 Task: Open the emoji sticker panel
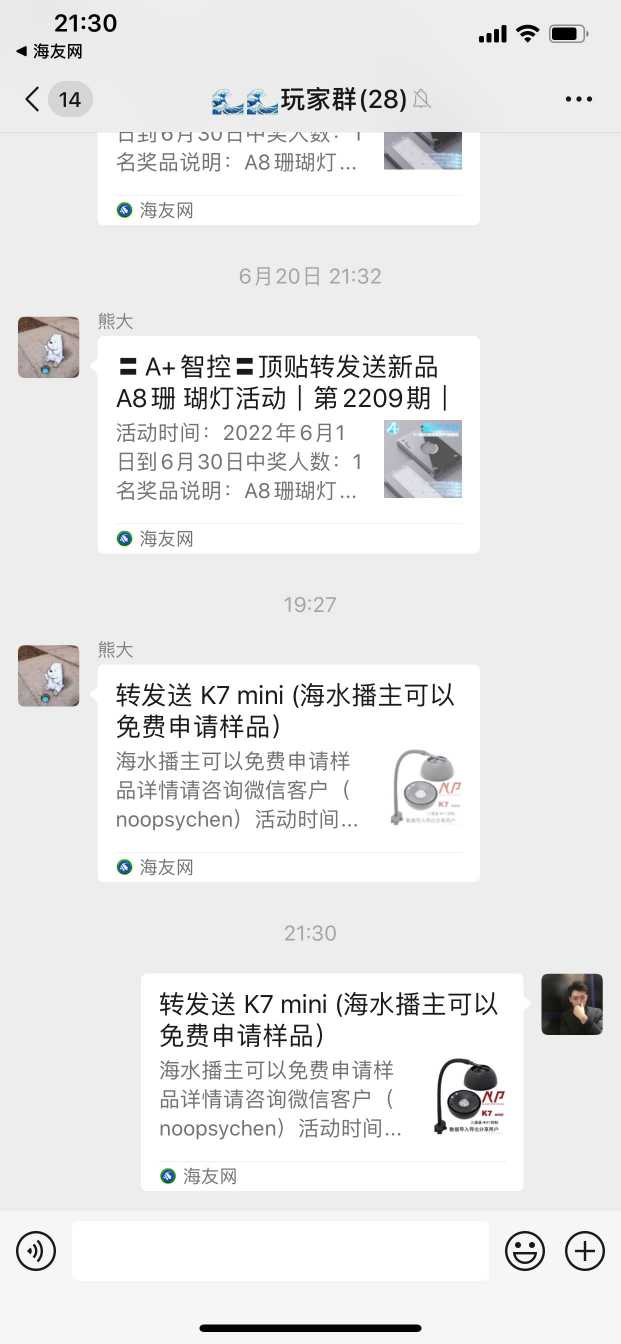pos(525,1251)
